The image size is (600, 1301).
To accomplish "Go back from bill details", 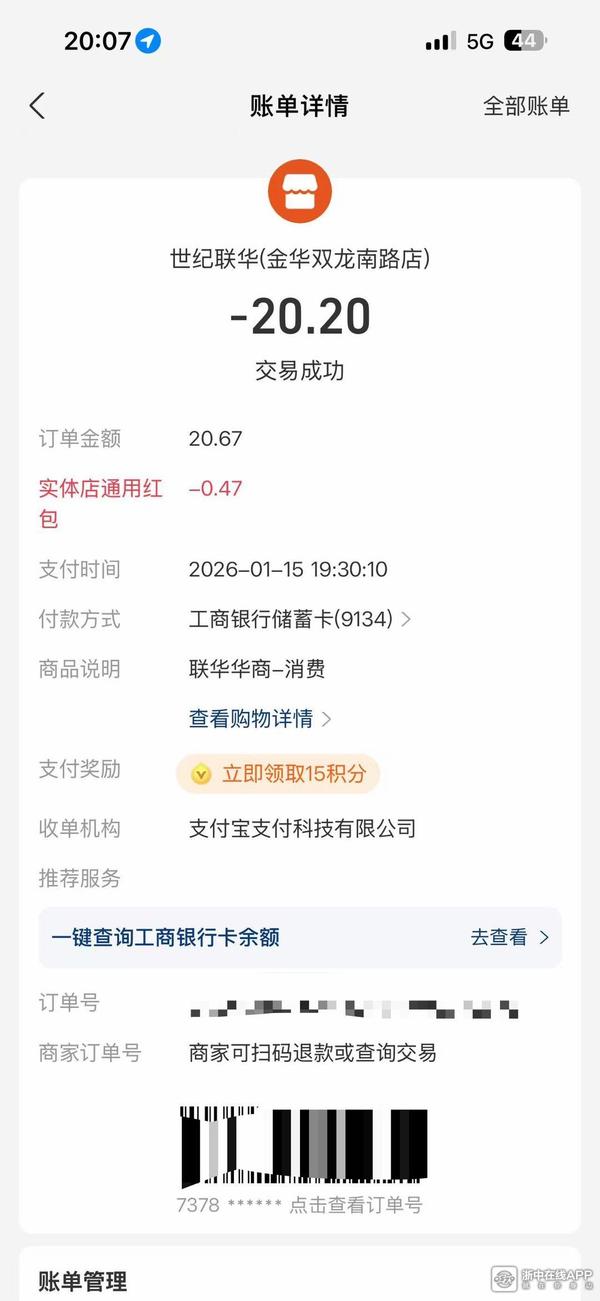I will 37,106.
